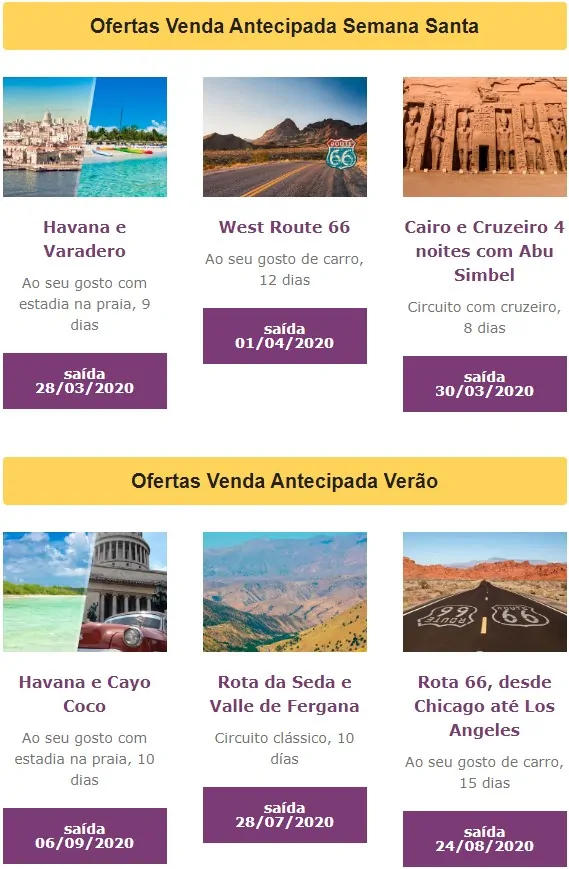
Task: Open the West Route 66 photo tile
Action: tap(285, 137)
